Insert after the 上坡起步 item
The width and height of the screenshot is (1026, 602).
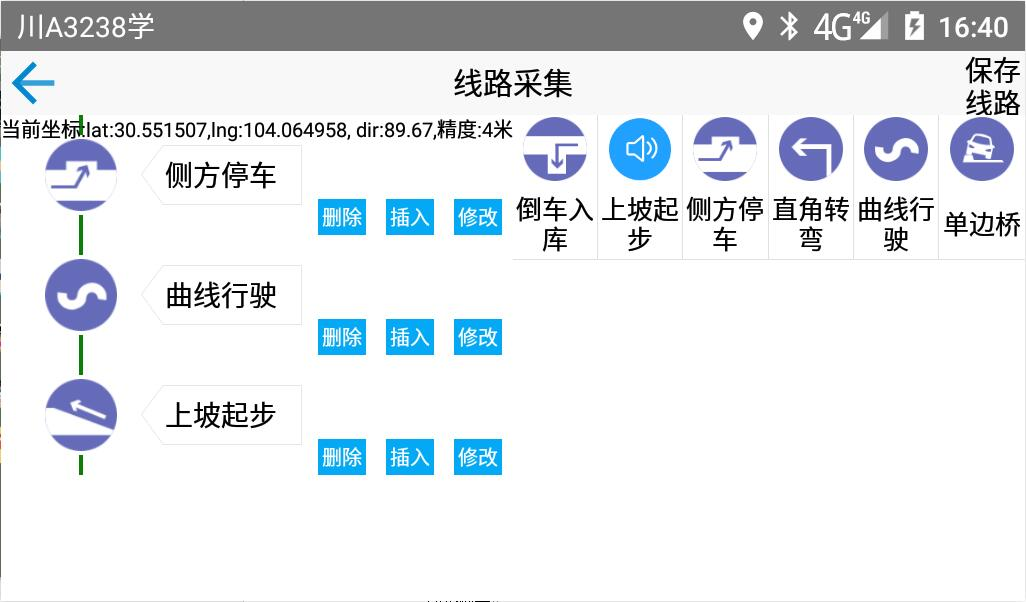click(x=410, y=457)
